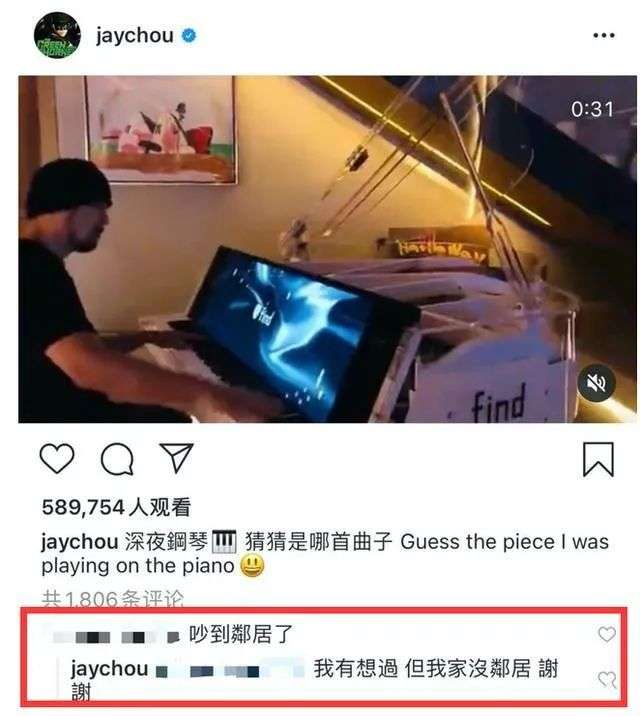Open jaychou username in the caption
Viewport: 640px width, 716px height.
[80, 542]
